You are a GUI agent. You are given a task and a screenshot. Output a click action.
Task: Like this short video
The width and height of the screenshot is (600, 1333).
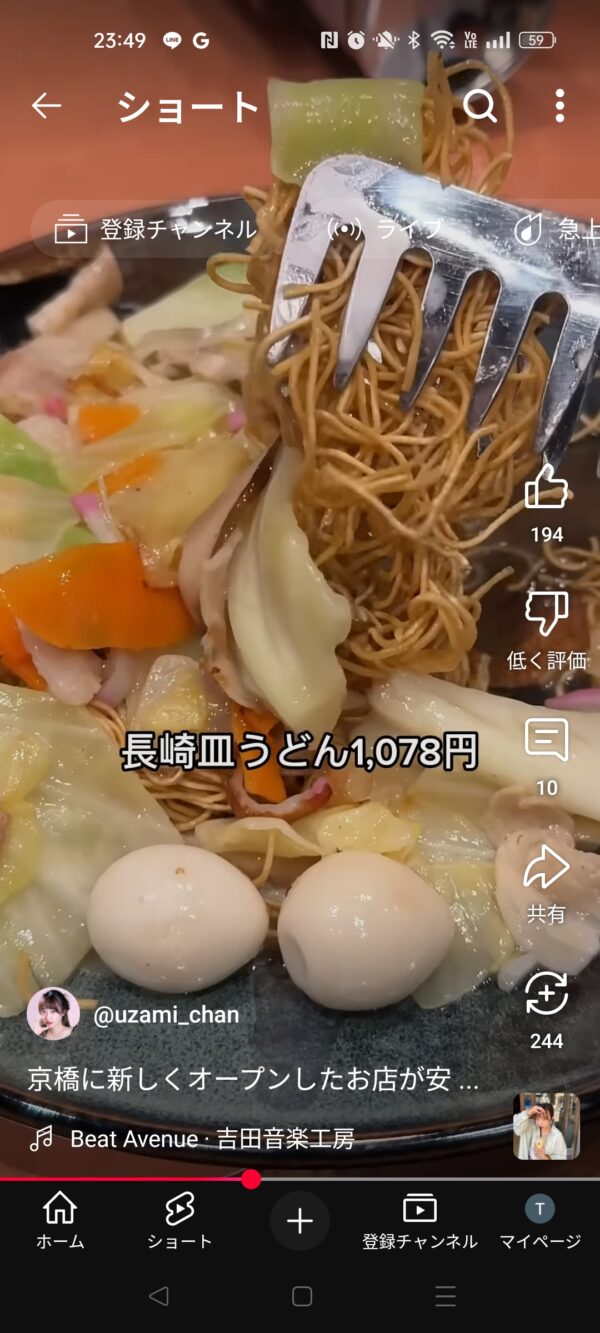[546, 488]
